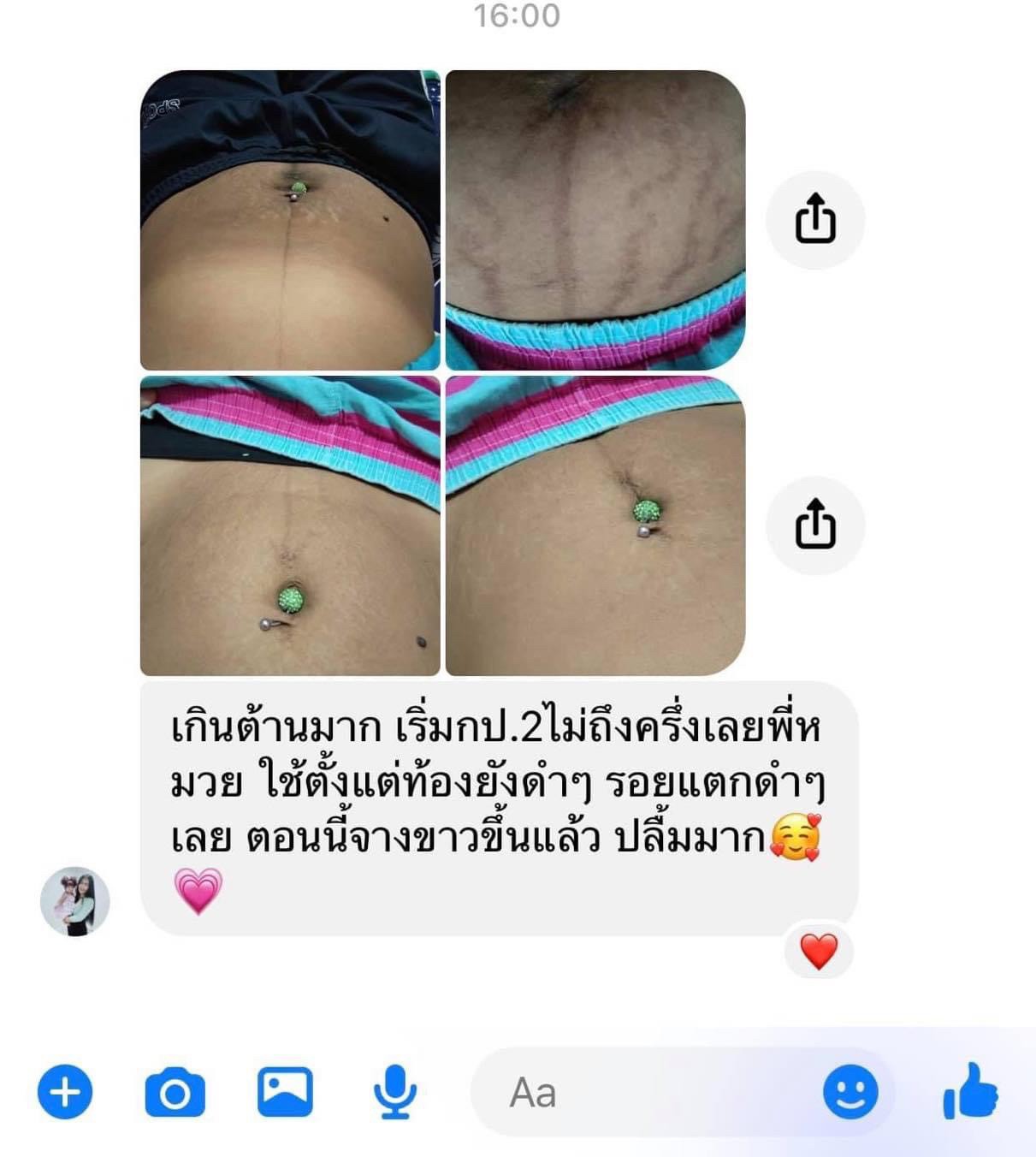The height and width of the screenshot is (1157, 1036).
Task: Open the photo gallery picker
Action: (285, 1092)
